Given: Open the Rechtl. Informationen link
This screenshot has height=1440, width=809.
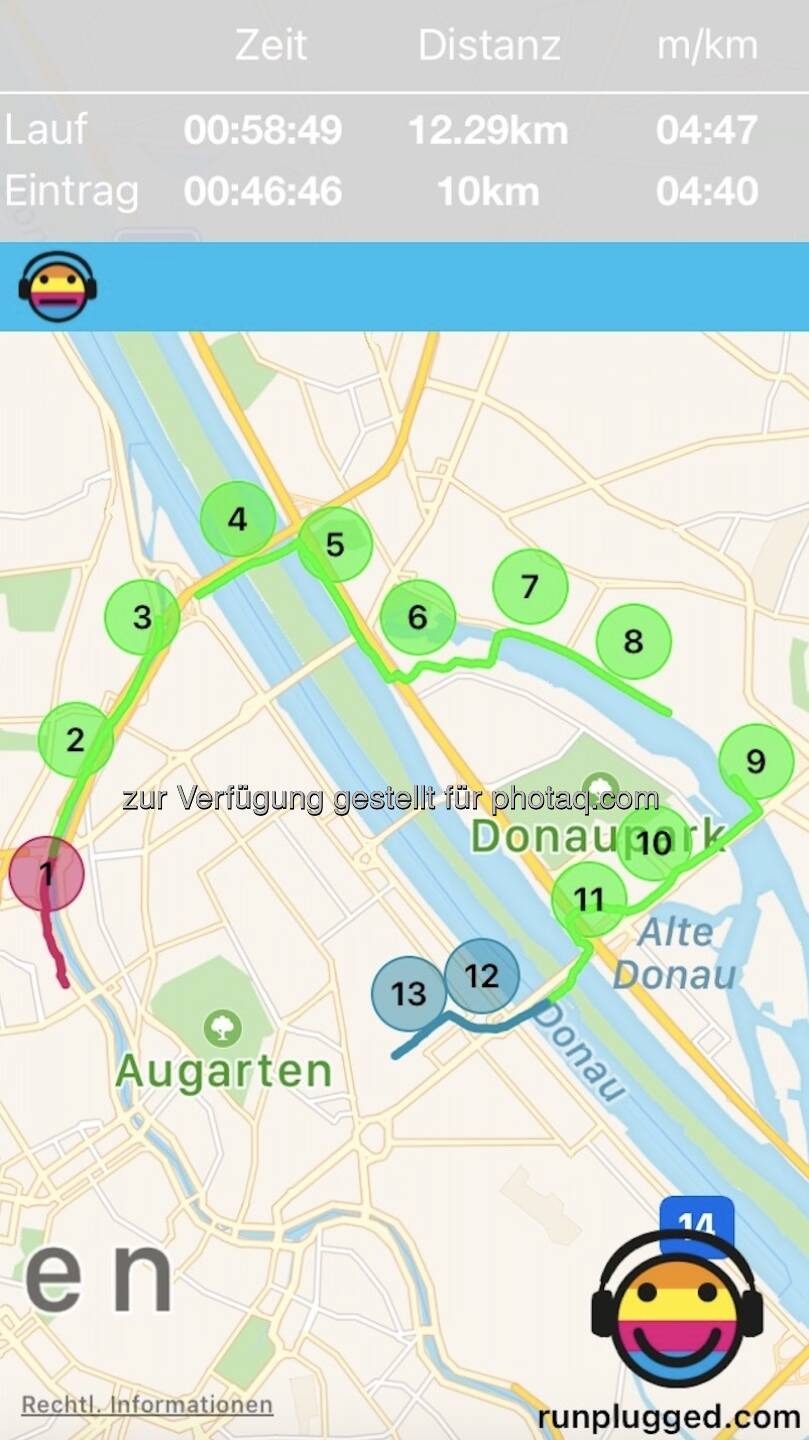Looking at the screenshot, I should [x=147, y=1404].
